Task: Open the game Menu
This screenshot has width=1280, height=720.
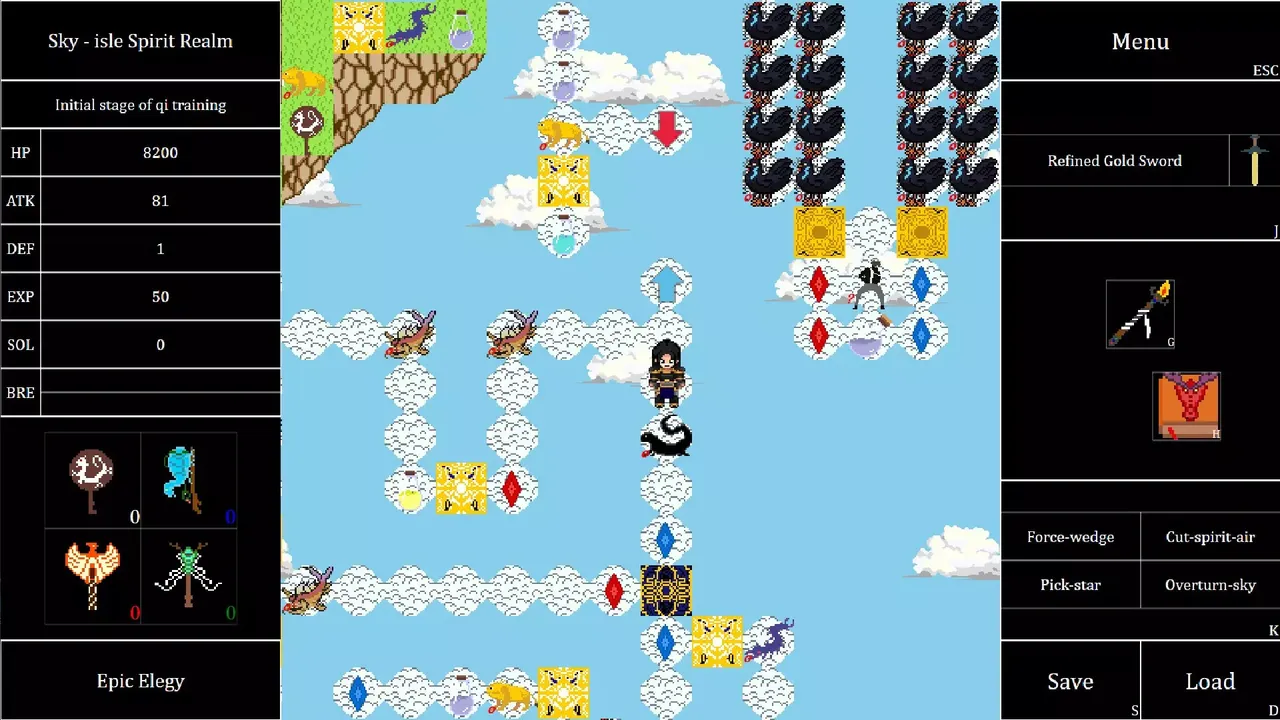Action: pos(1140,41)
